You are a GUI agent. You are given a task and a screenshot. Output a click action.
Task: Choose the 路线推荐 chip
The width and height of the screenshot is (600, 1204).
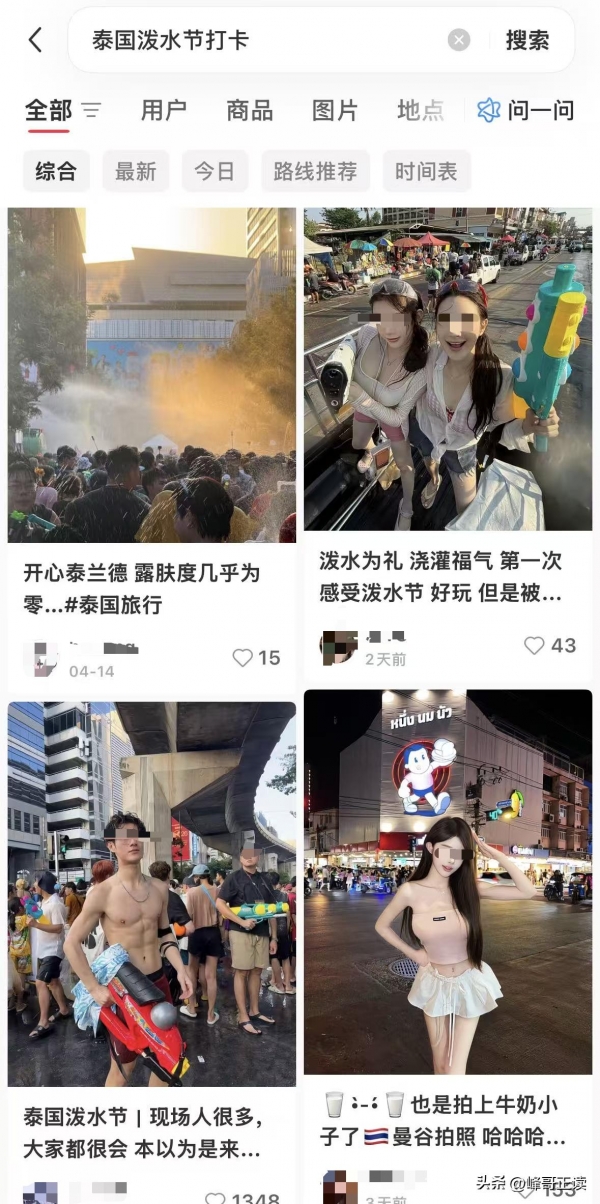click(315, 171)
